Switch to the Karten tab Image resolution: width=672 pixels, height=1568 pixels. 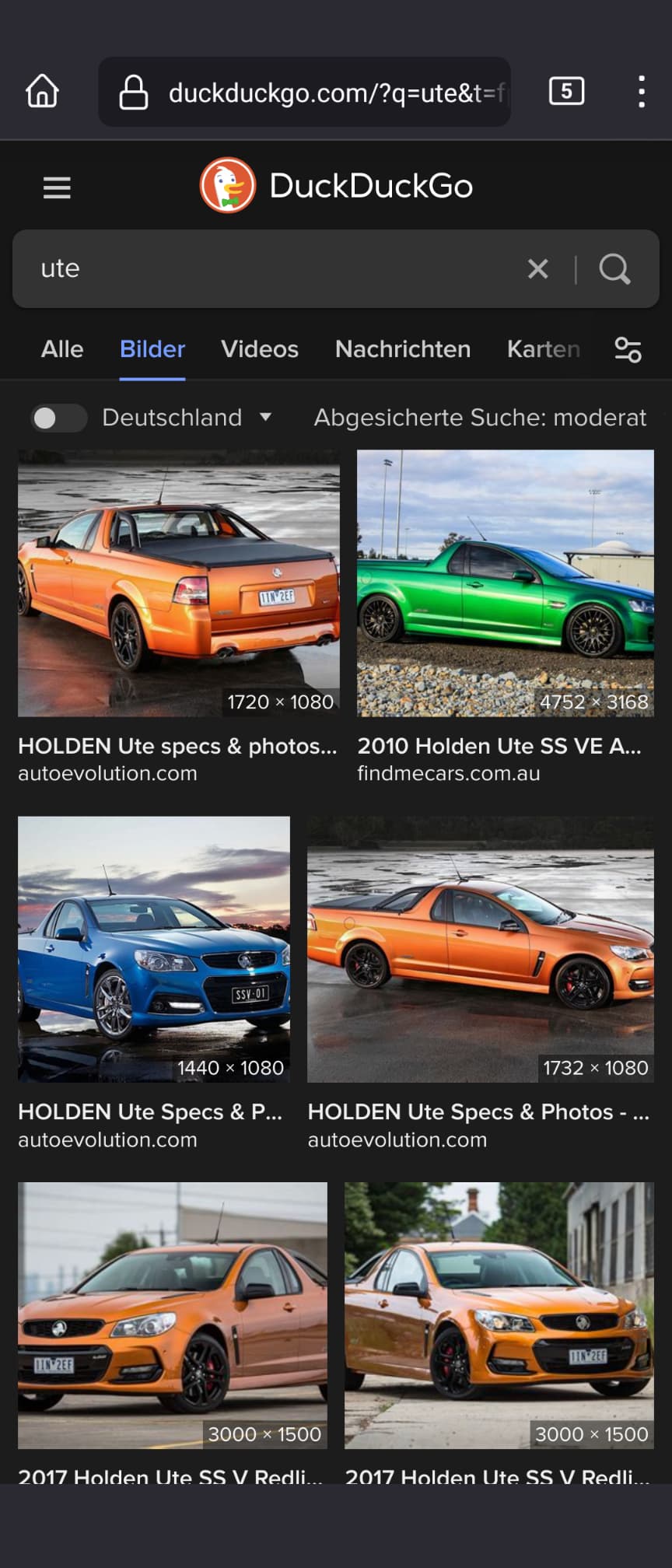543,349
